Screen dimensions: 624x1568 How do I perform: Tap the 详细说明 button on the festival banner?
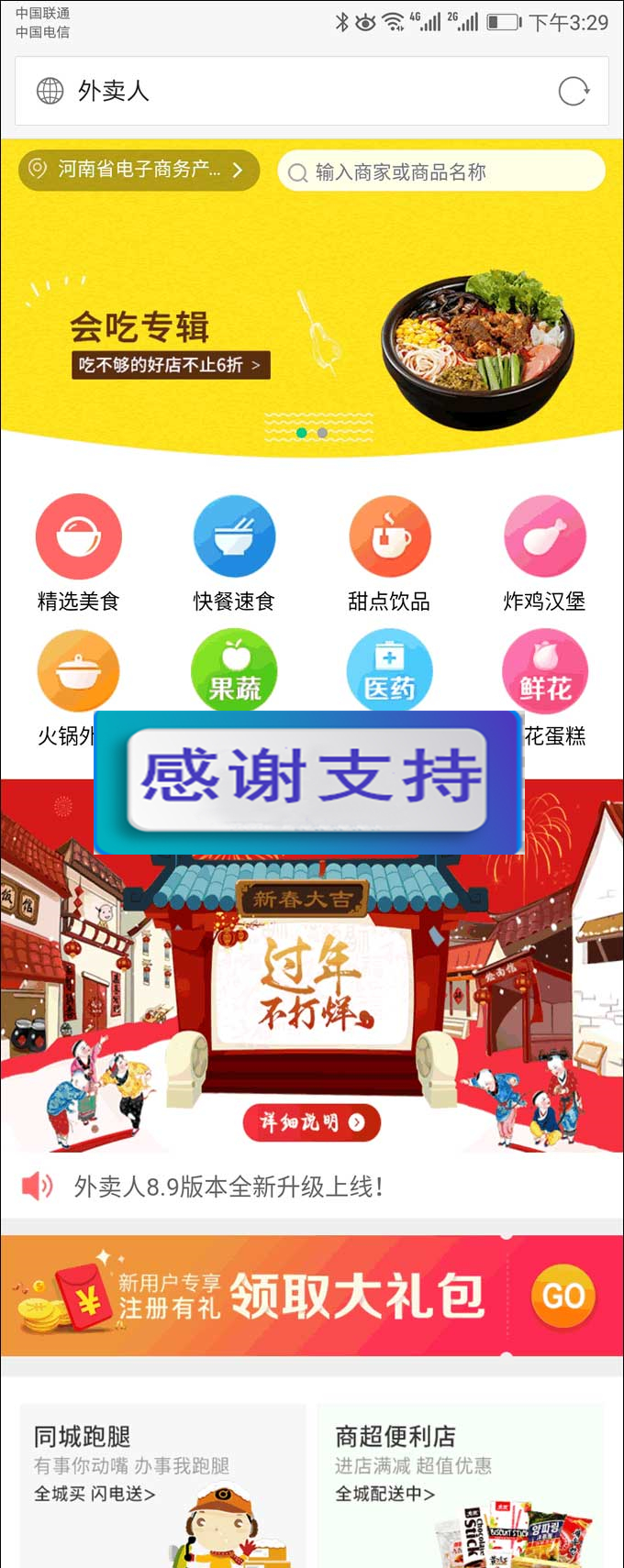coord(312,1121)
